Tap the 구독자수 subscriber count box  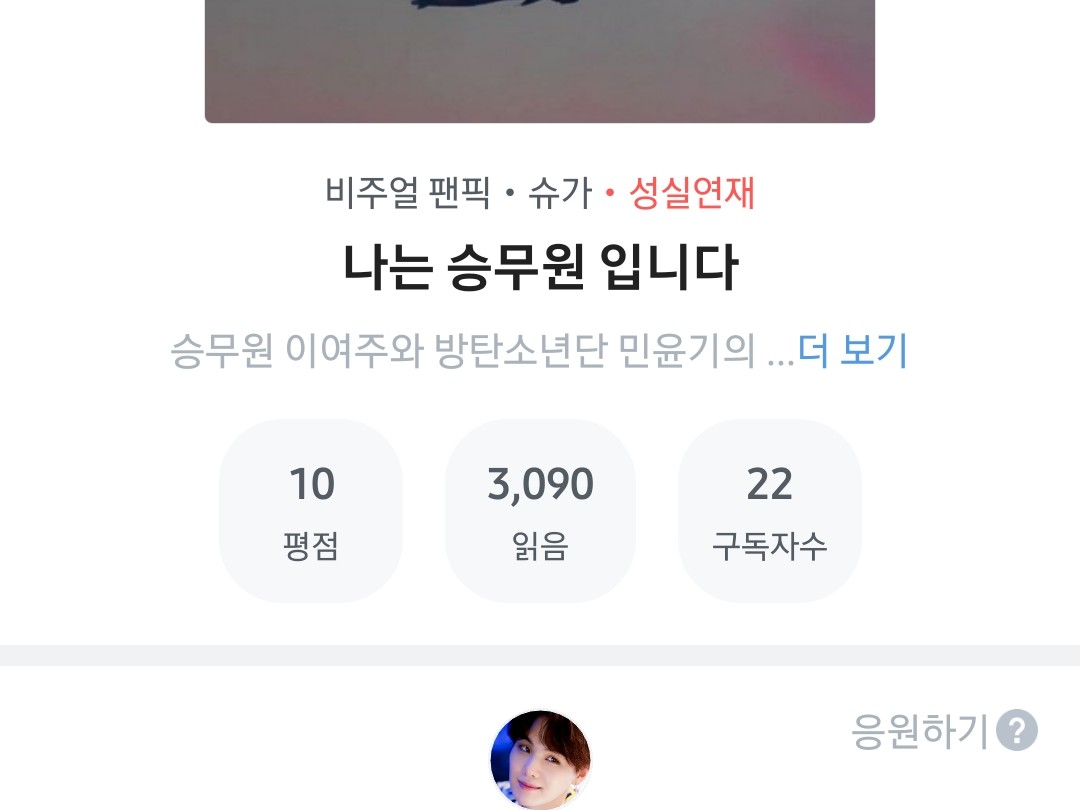(x=769, y=511)
